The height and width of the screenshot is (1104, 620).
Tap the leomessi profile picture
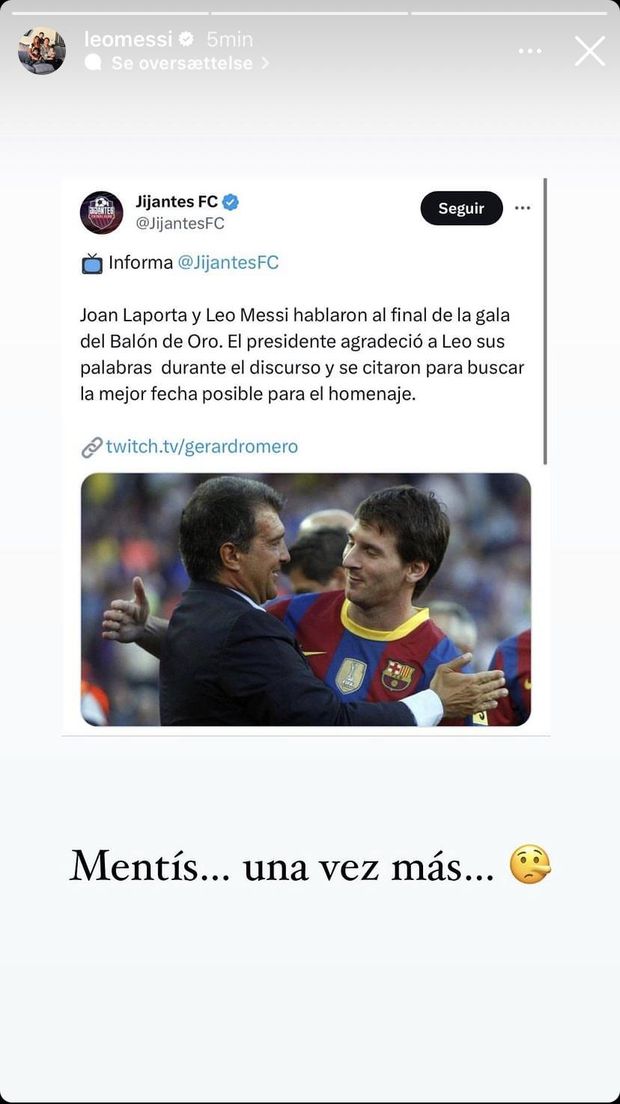click(42, 50)
